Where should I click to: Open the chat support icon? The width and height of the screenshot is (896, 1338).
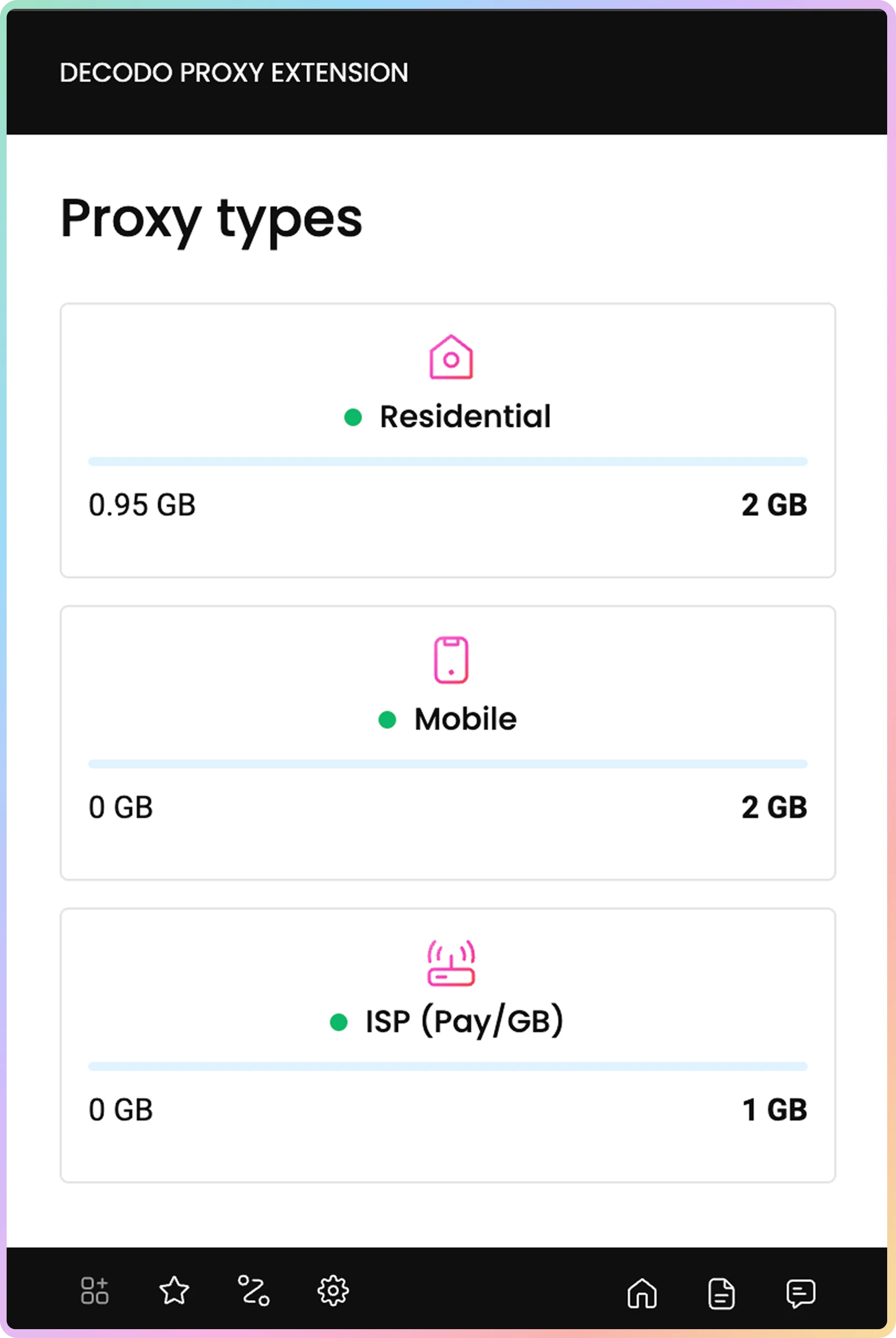(801, 1293)
